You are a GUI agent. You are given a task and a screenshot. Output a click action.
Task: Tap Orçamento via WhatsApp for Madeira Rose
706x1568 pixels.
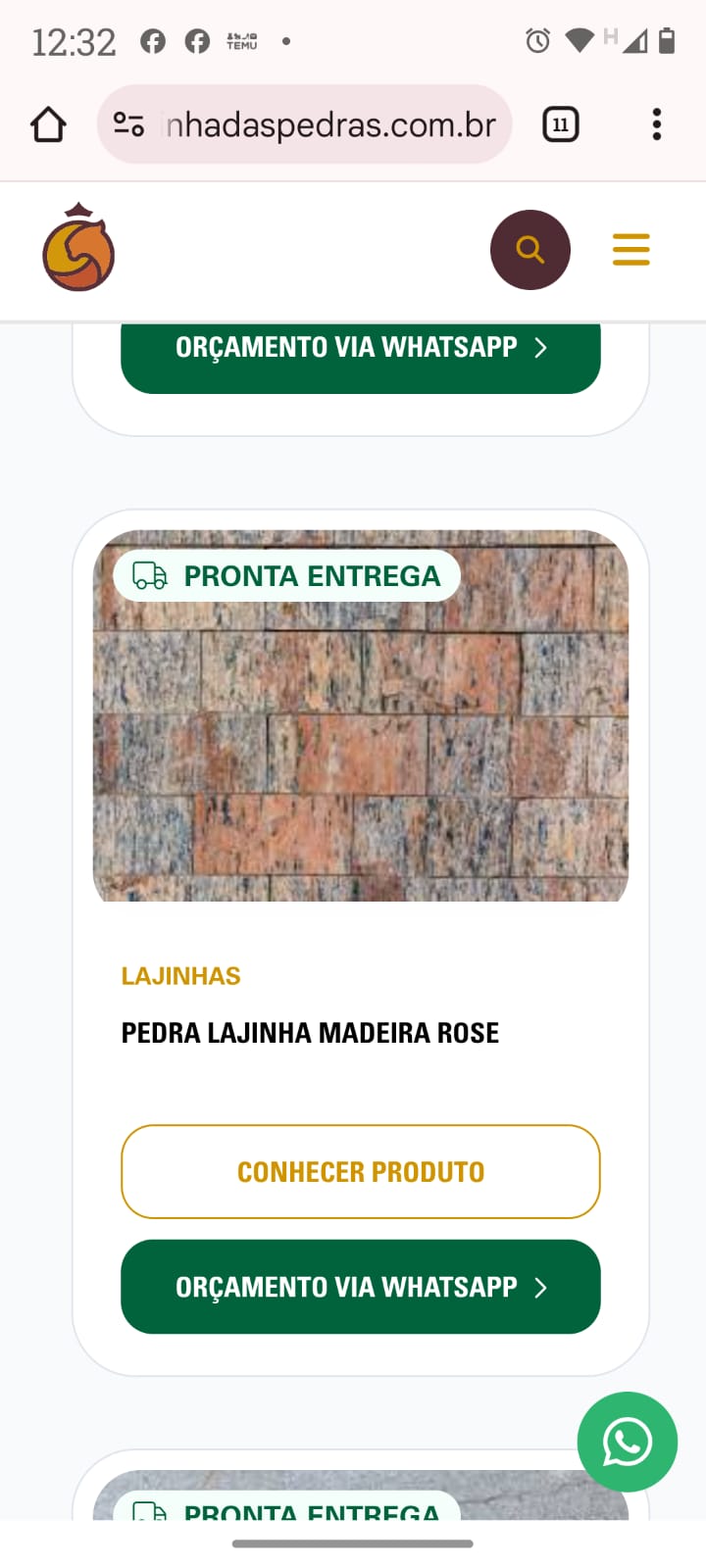pyautogui.click(x=360, y=1287)
